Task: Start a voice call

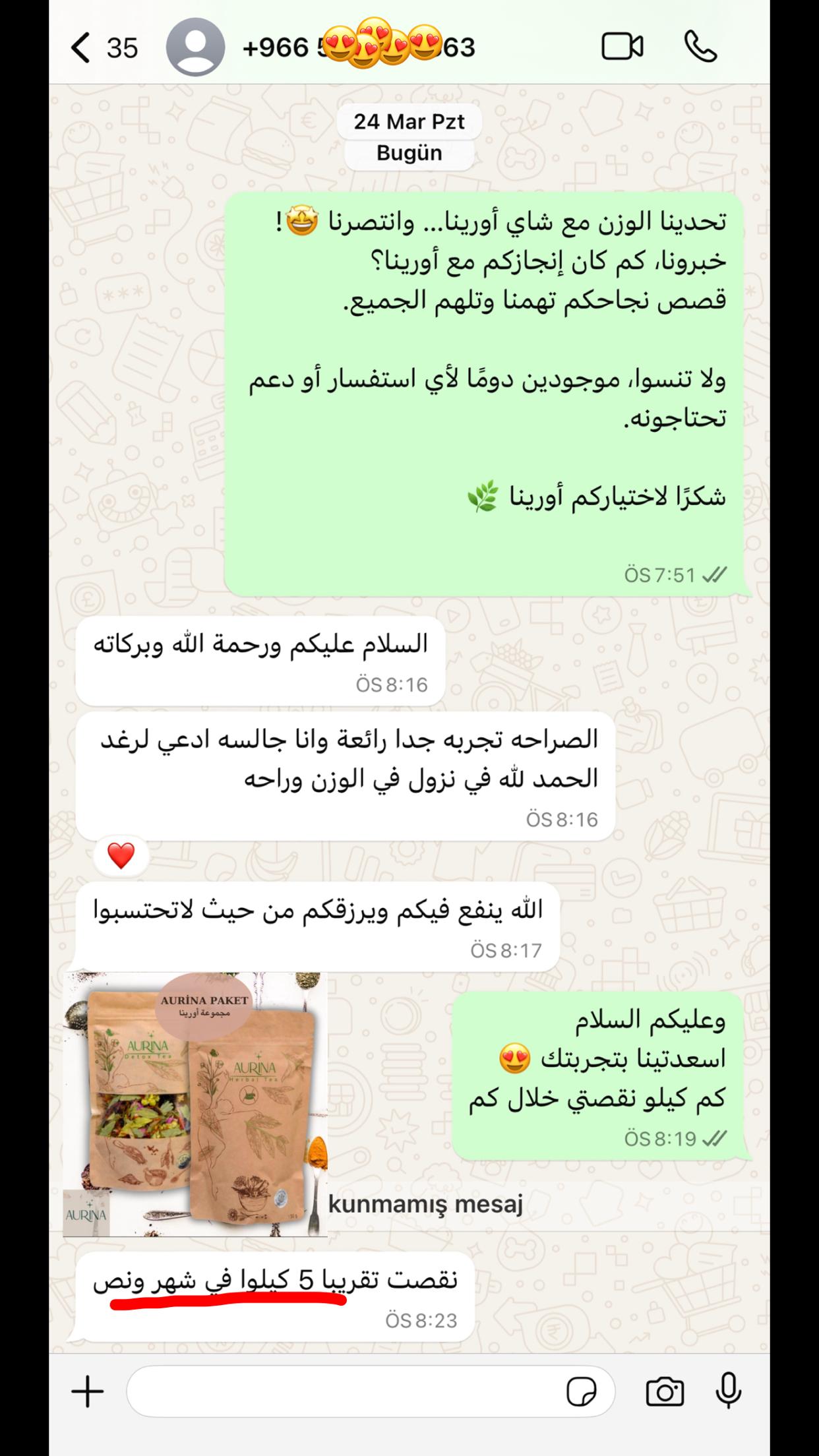Action: coord(700,47)
